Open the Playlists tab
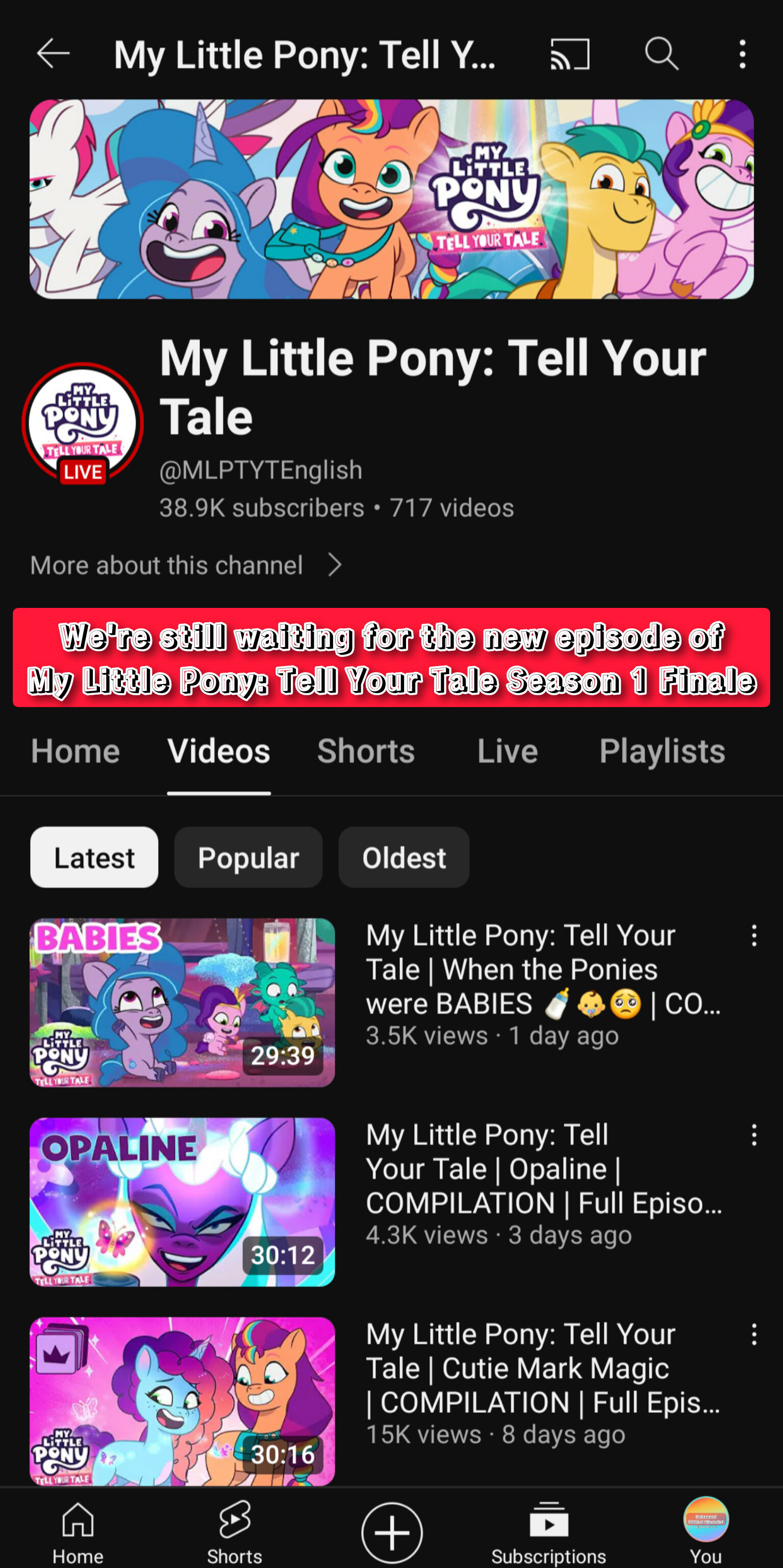This screenshot has width=783, height=1568. coord(662,751)
